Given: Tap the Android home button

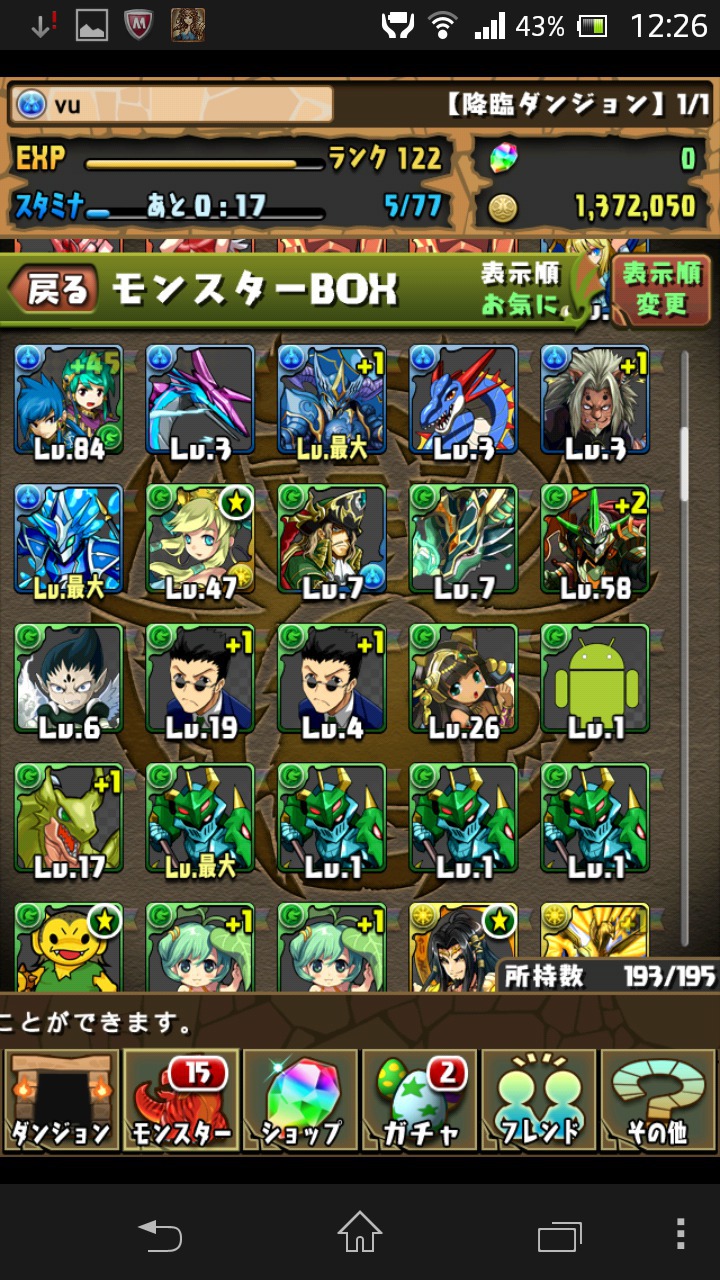Looking at the screenshot, I should pos(360,1233).
